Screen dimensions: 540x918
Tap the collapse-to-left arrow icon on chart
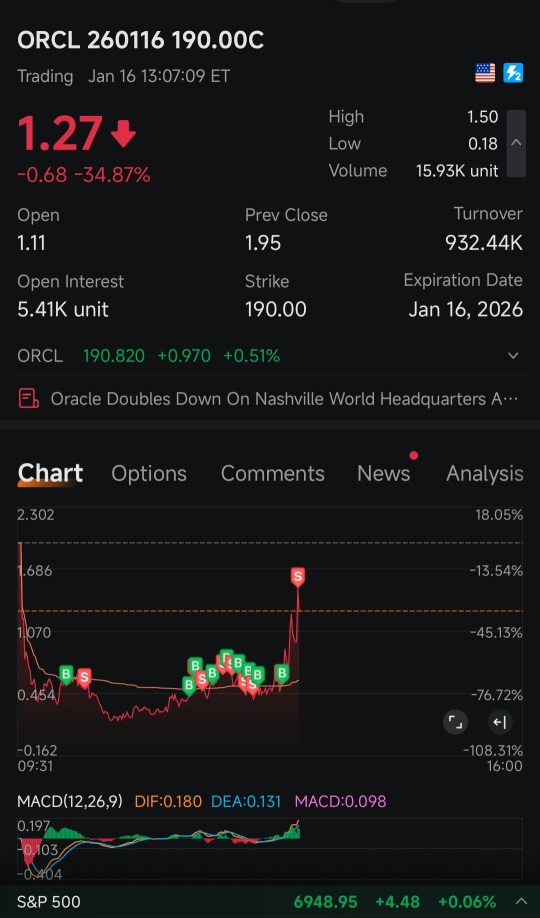click(x=500, y=722)
